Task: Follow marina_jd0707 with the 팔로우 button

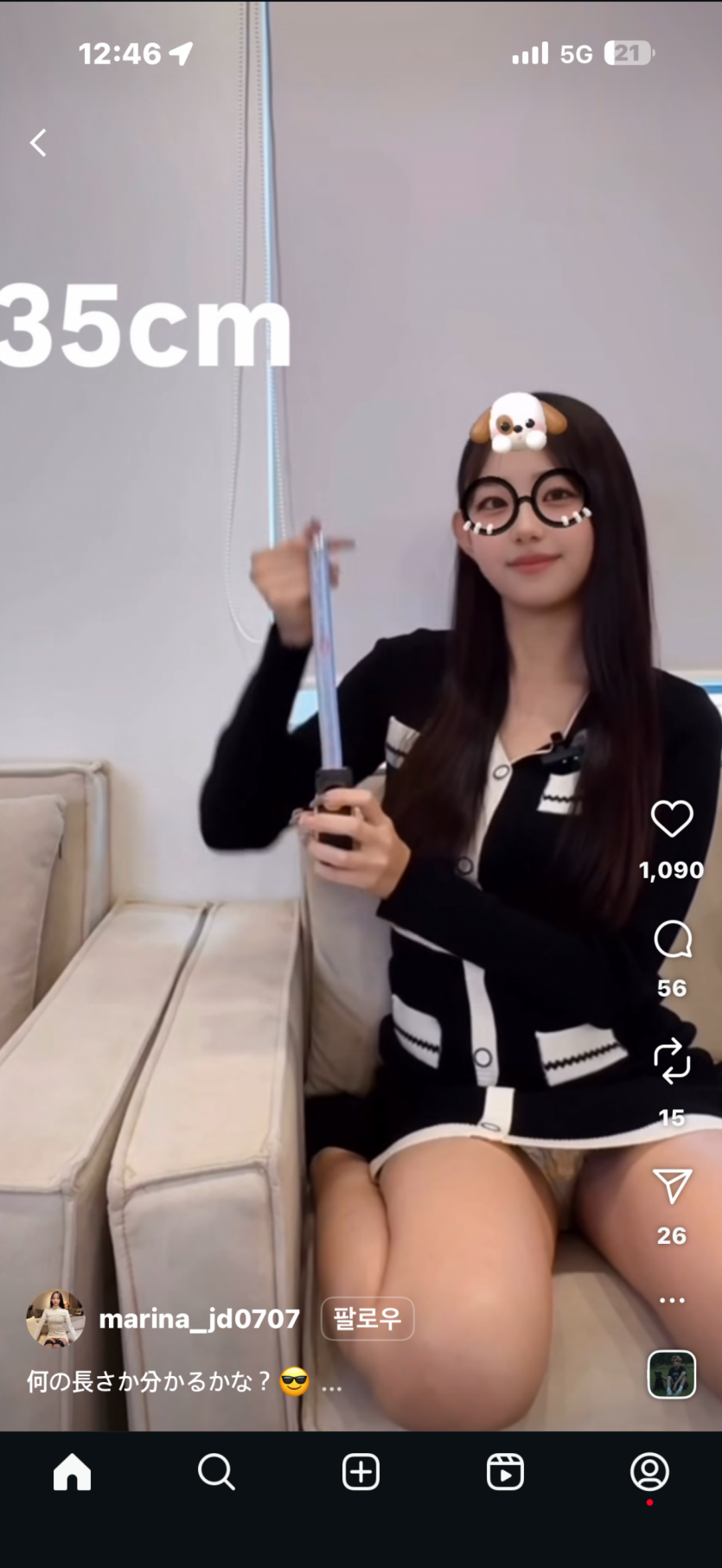Action: pyautogui.click(x=367, y=1318)
